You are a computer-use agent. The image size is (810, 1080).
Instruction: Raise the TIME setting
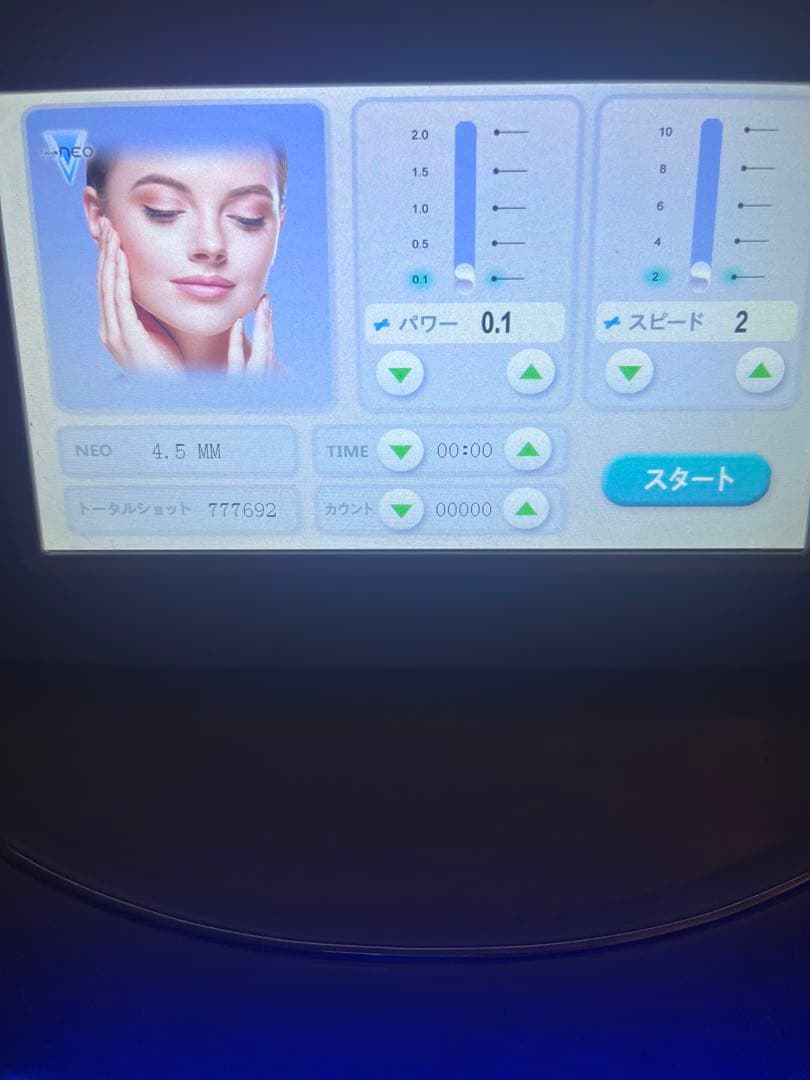(527, 450)
